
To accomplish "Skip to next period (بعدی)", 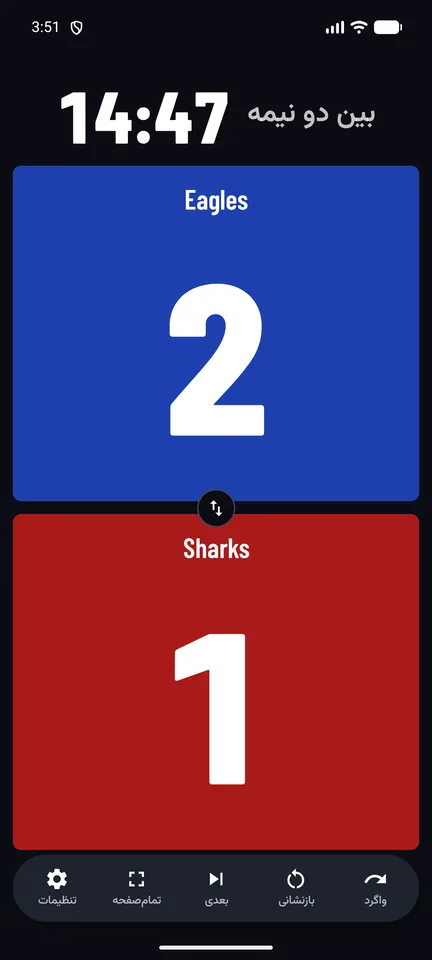I will pos(216,888).
